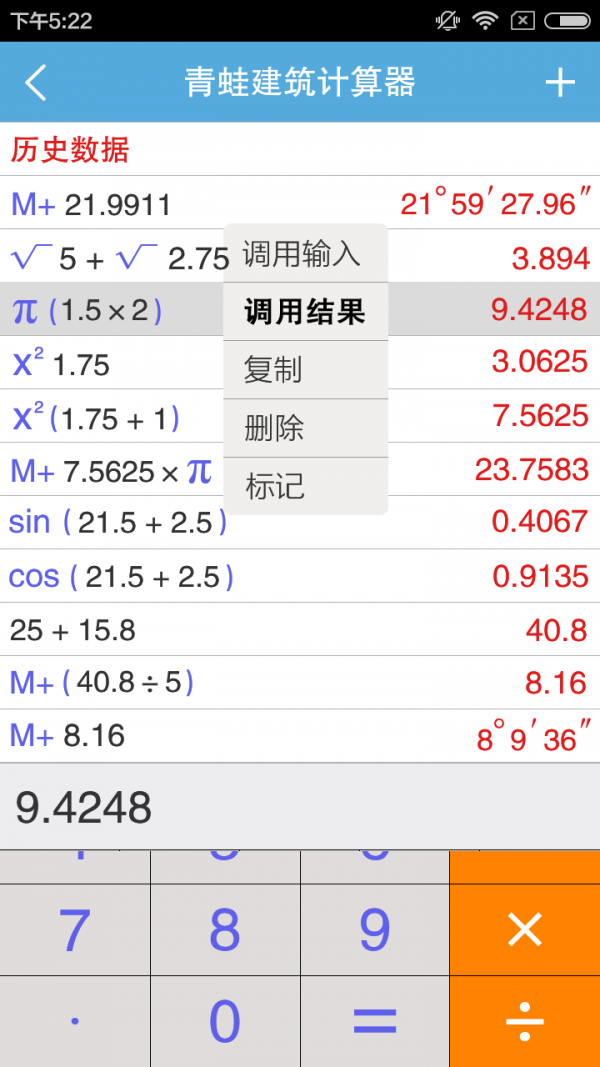The width and height of the screenshot is (600, 1067).
Task: Tap the equals key
Action: 375,1022
